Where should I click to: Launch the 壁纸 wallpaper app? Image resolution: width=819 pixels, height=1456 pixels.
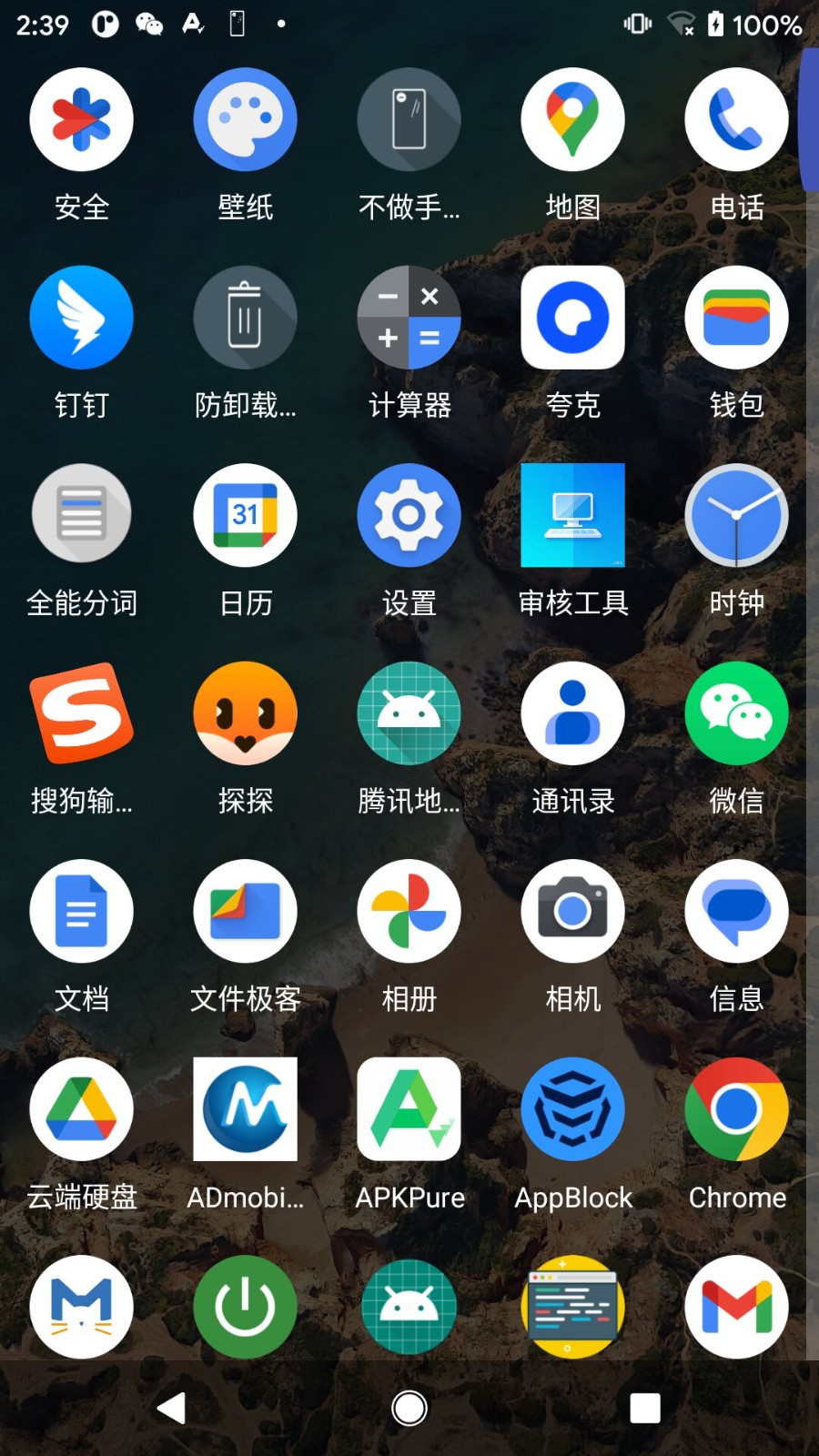point(246,120)
